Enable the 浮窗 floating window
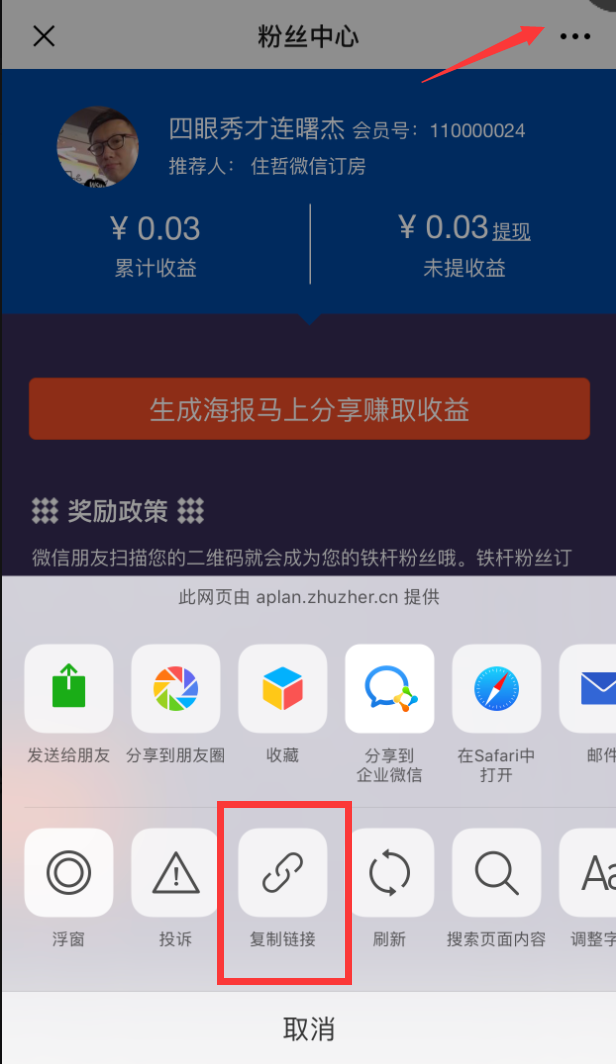Viewport: 616px width, 1064px height. 69,873
